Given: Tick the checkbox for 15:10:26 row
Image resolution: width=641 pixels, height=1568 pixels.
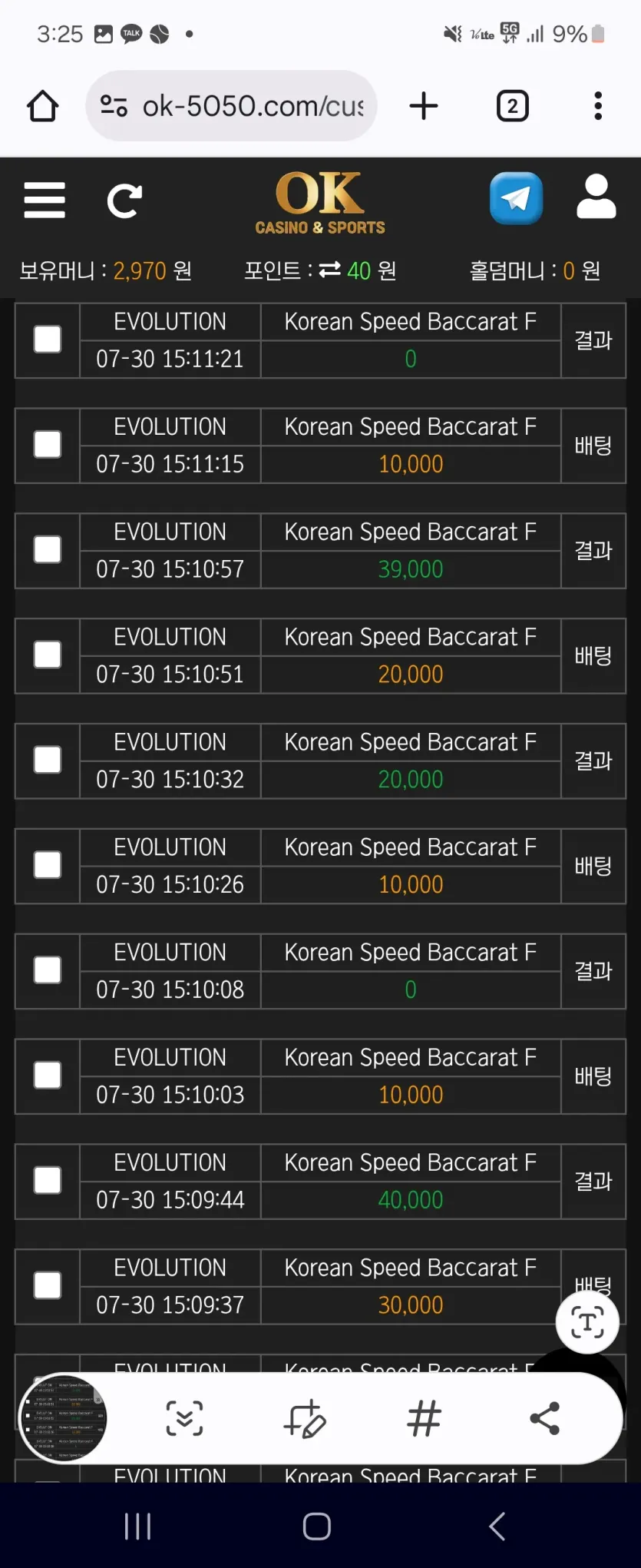Looking at the screenshot, I should tap(48, 865).
